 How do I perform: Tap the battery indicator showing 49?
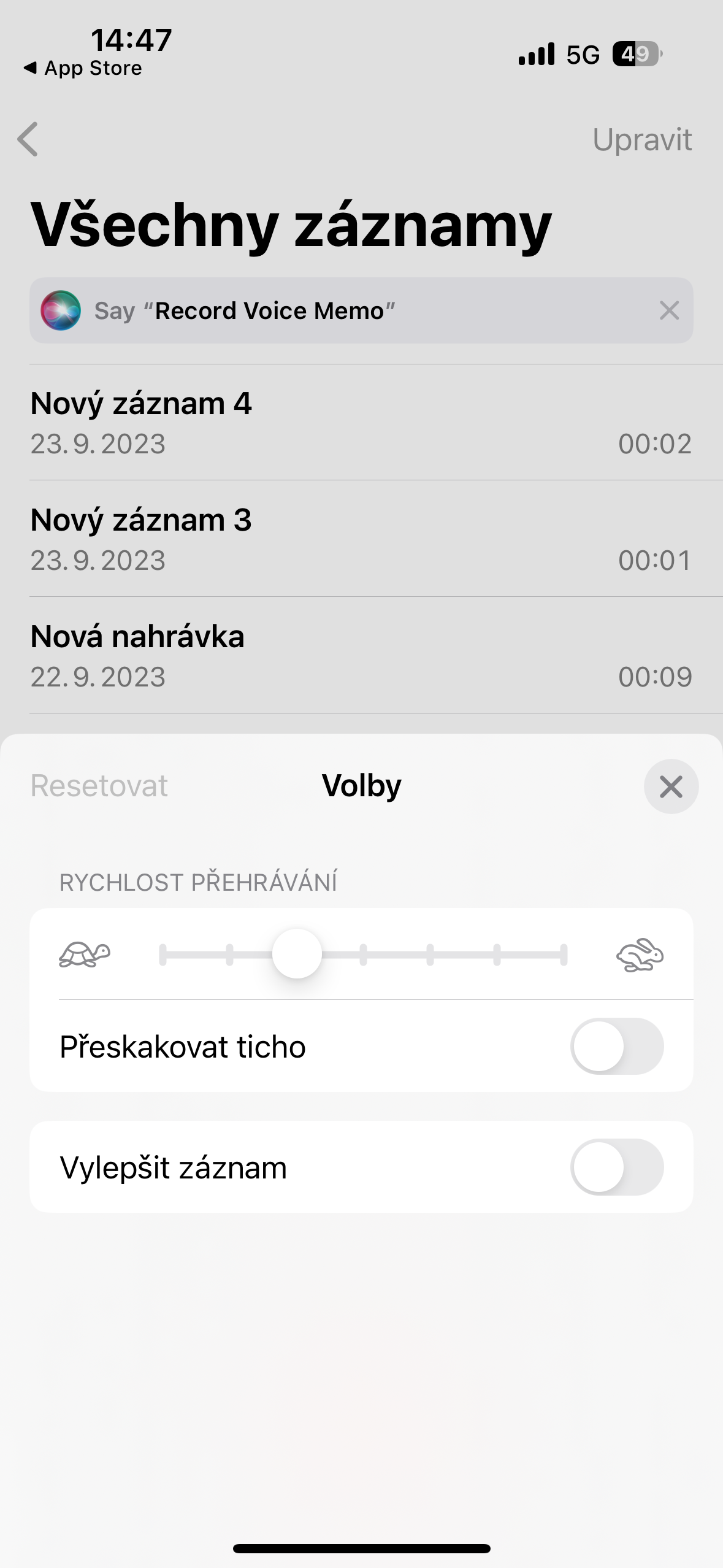point(635,54)
